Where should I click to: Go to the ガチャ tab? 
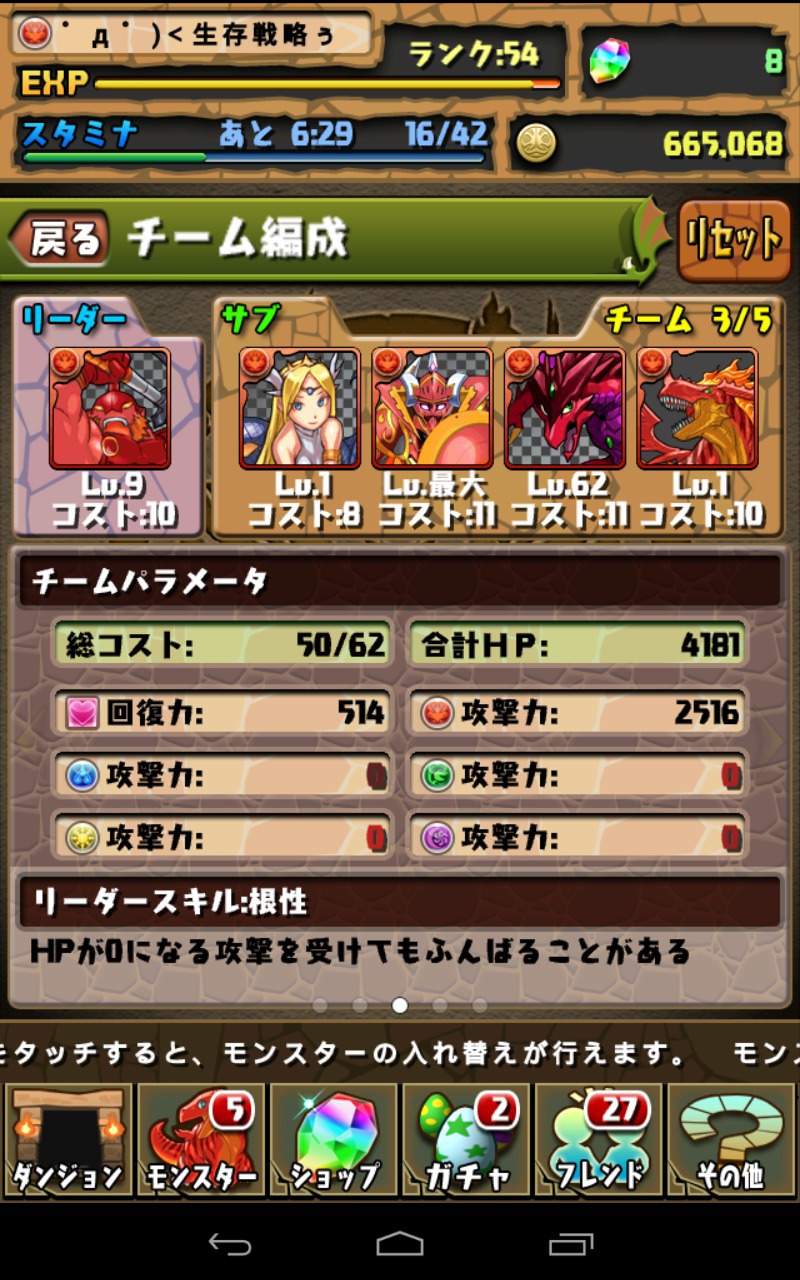[x=467, y=1140]
